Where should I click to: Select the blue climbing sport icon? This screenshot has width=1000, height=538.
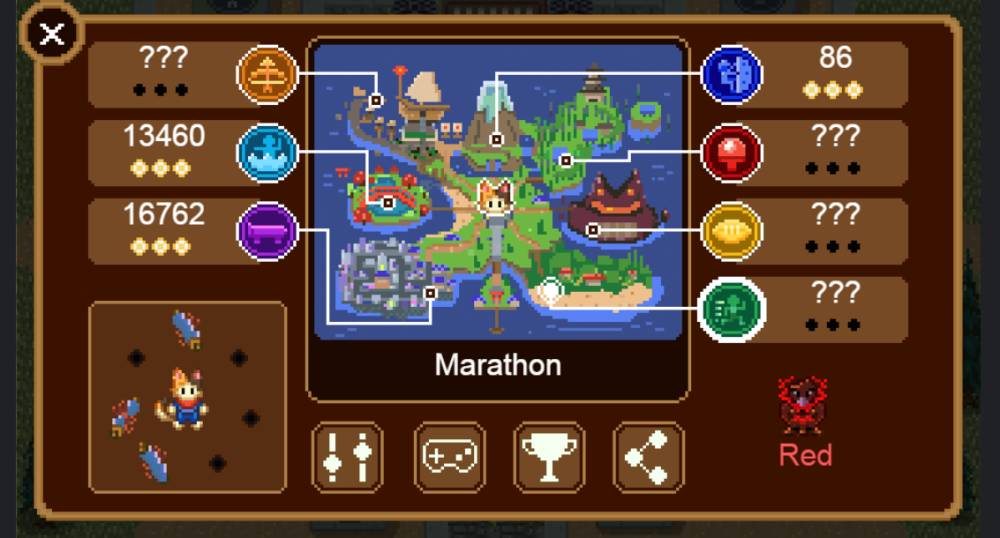(732, 75)
